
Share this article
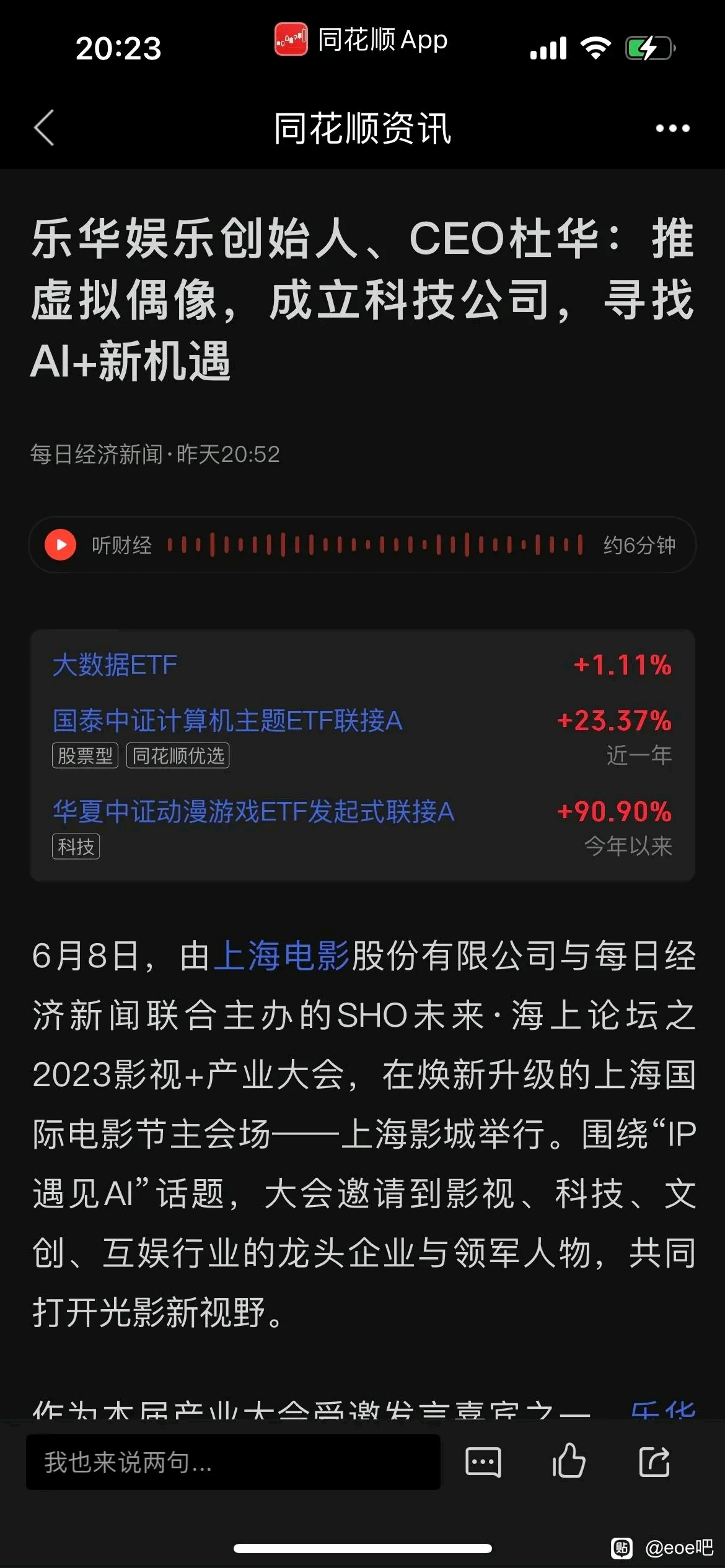[654, 1462]
